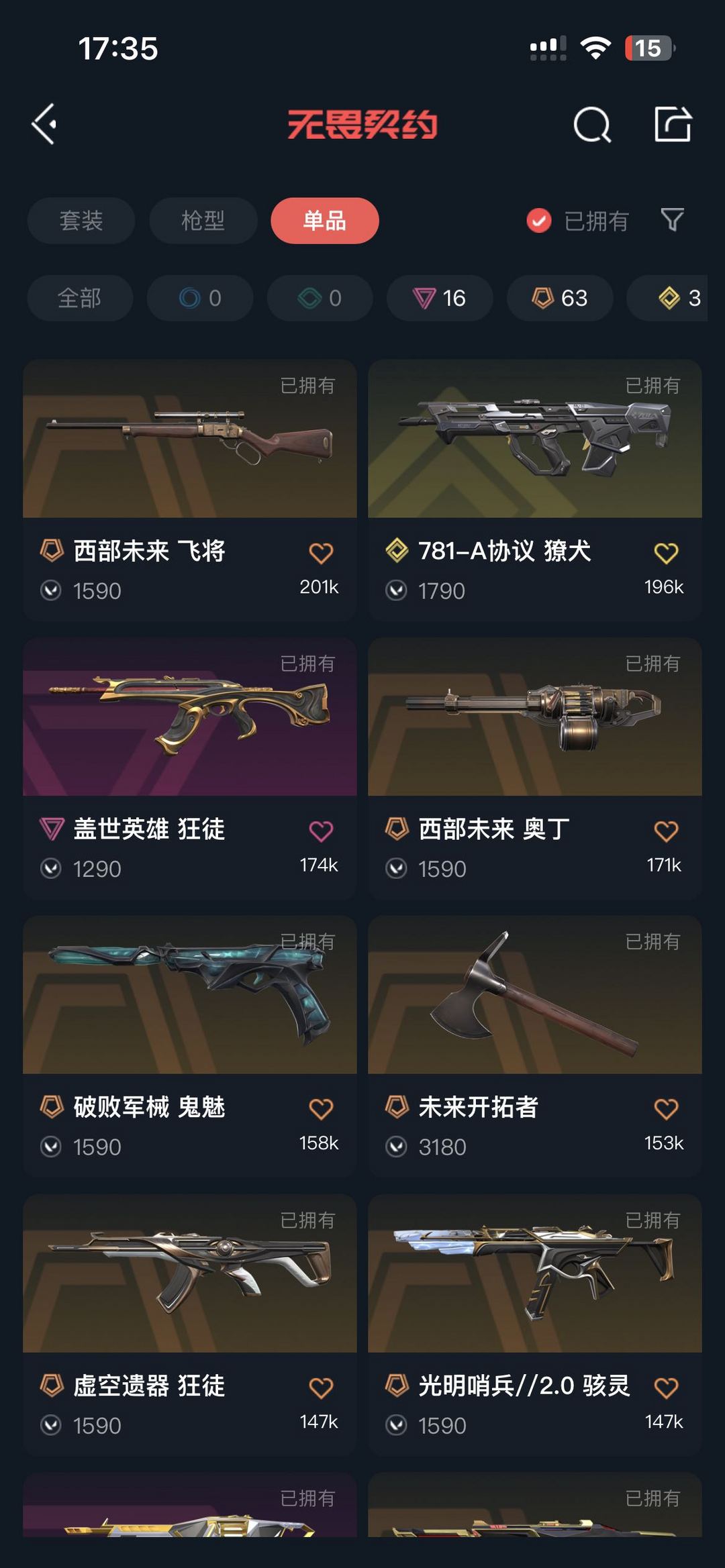Filter by the yellow tier chip showing 3

668,298
